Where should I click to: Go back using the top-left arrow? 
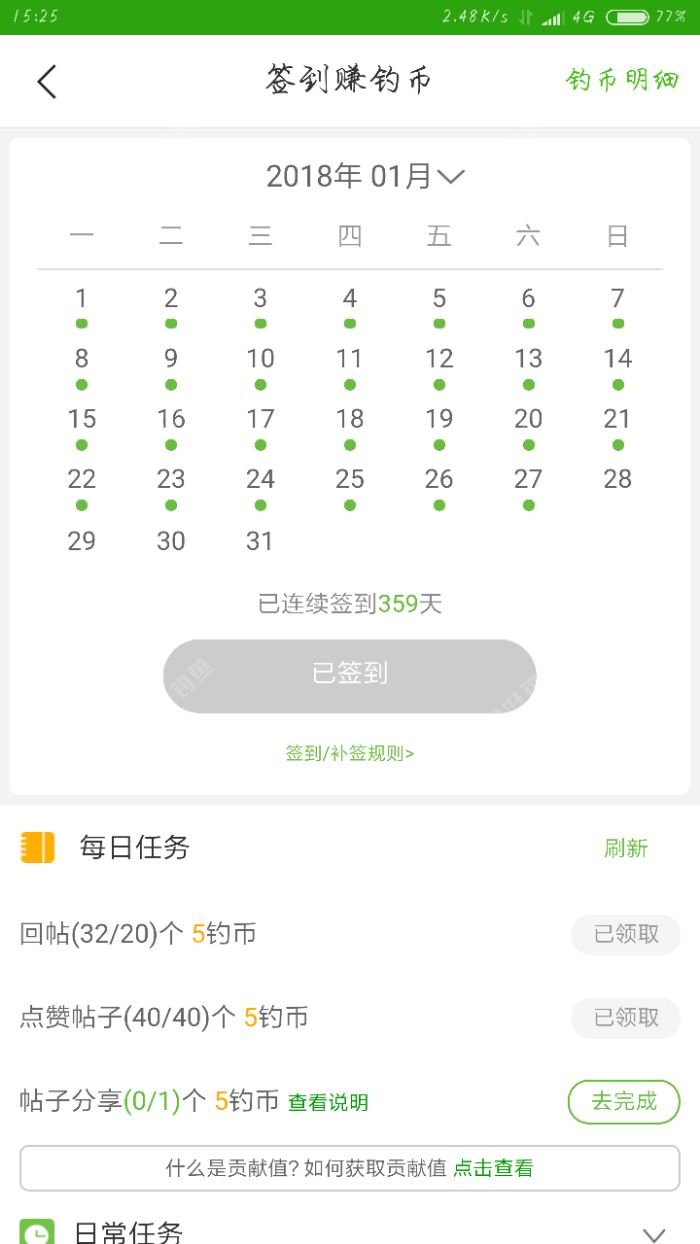[x=47, y=81]
